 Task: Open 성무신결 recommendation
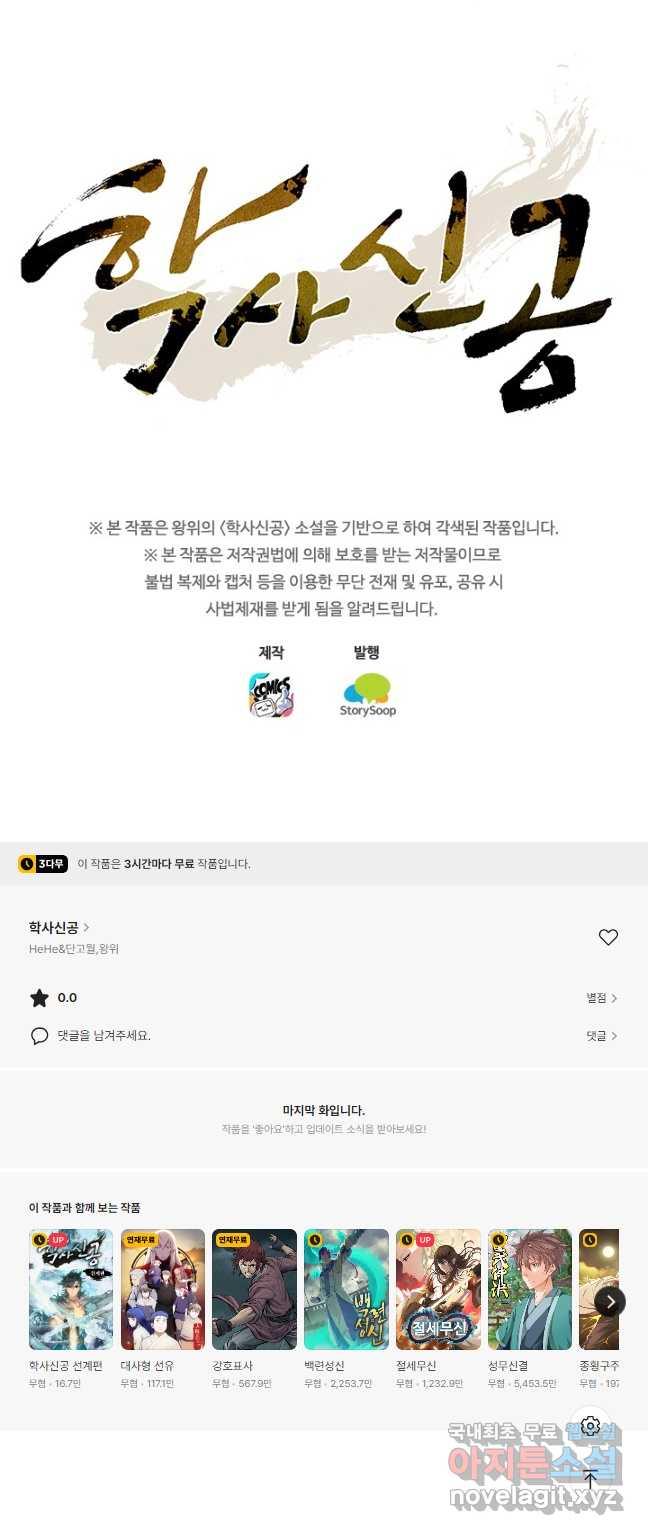point(530,1289)
